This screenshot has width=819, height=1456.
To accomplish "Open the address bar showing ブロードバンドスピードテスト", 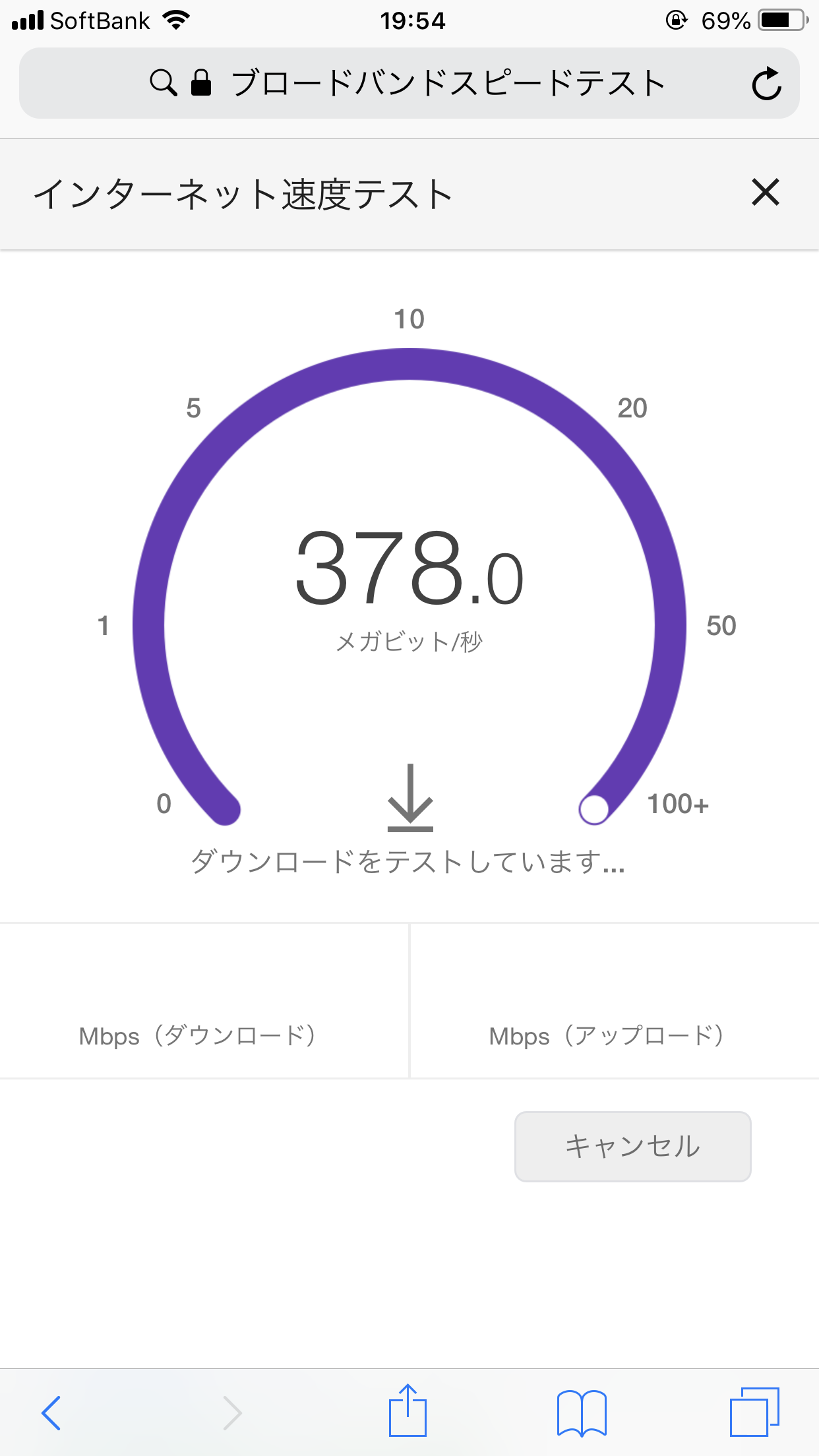I will click(x=409, y=83).
